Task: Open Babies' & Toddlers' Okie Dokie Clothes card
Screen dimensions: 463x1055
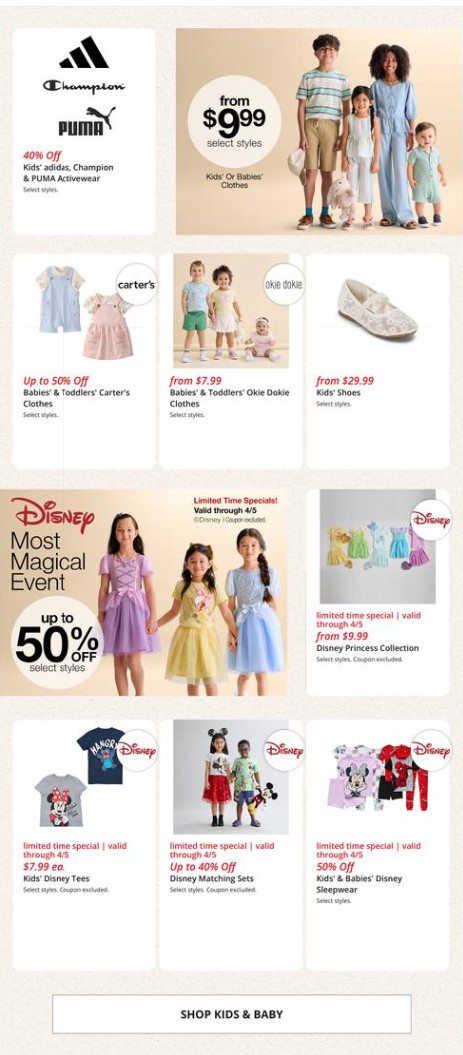Action: [x=231, y=361]
